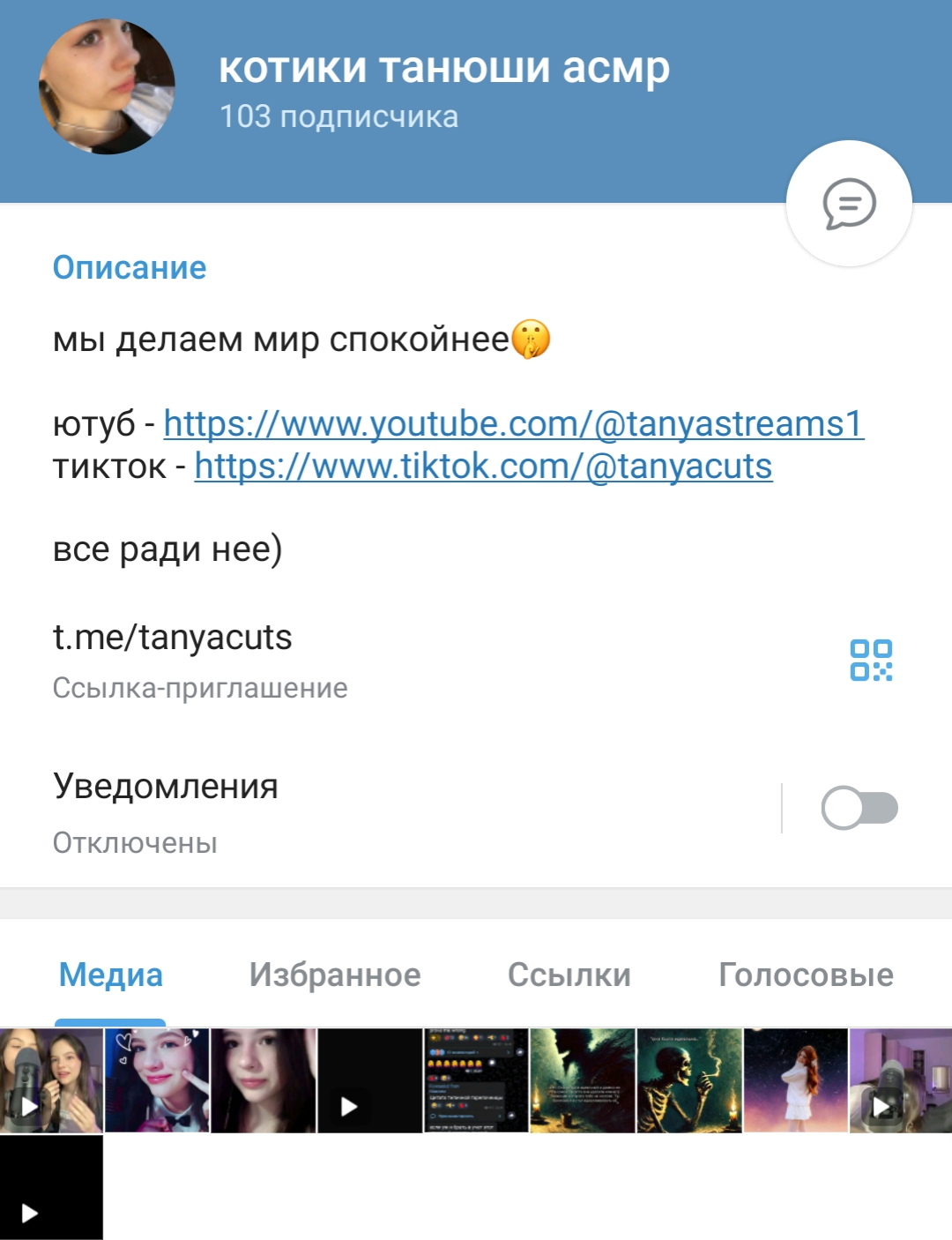Open the photo of girl with bow tie
This screenshot has height=1240, width=952.
coord(158,1080)
